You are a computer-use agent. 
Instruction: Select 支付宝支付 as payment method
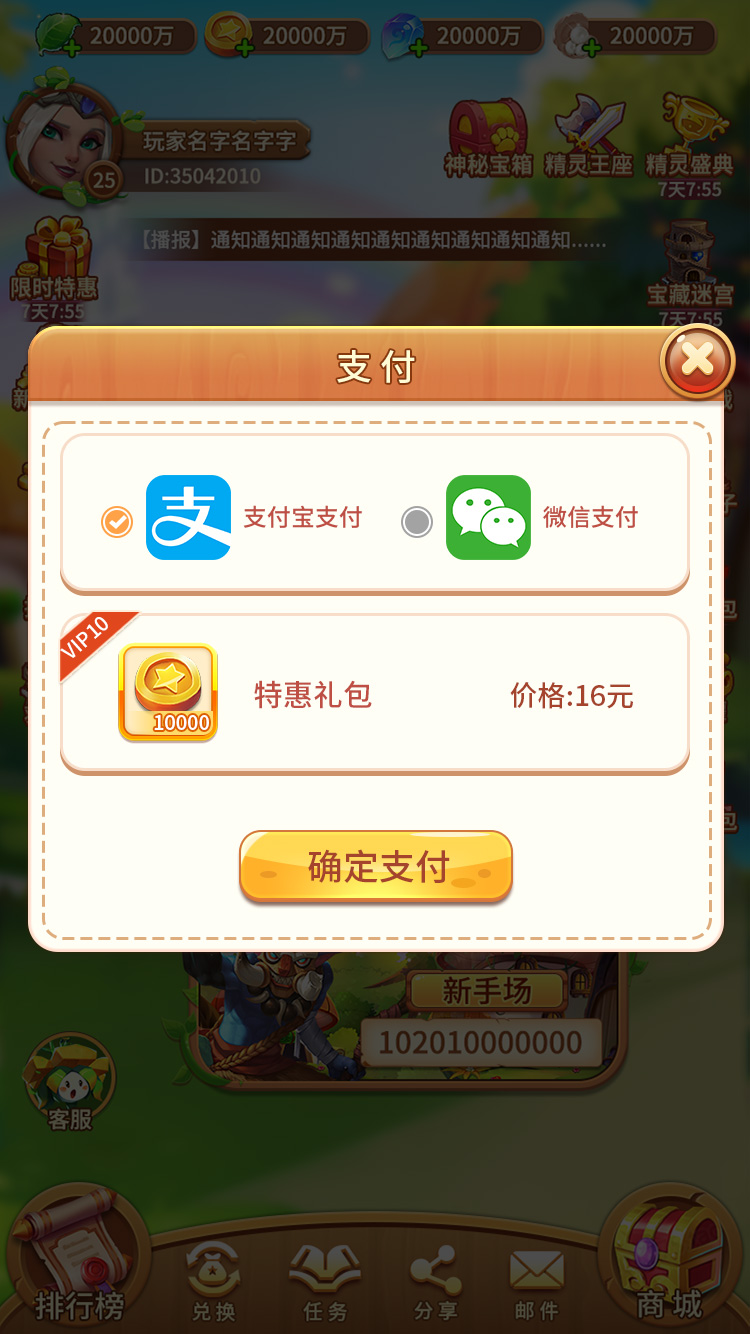[117, 521]
